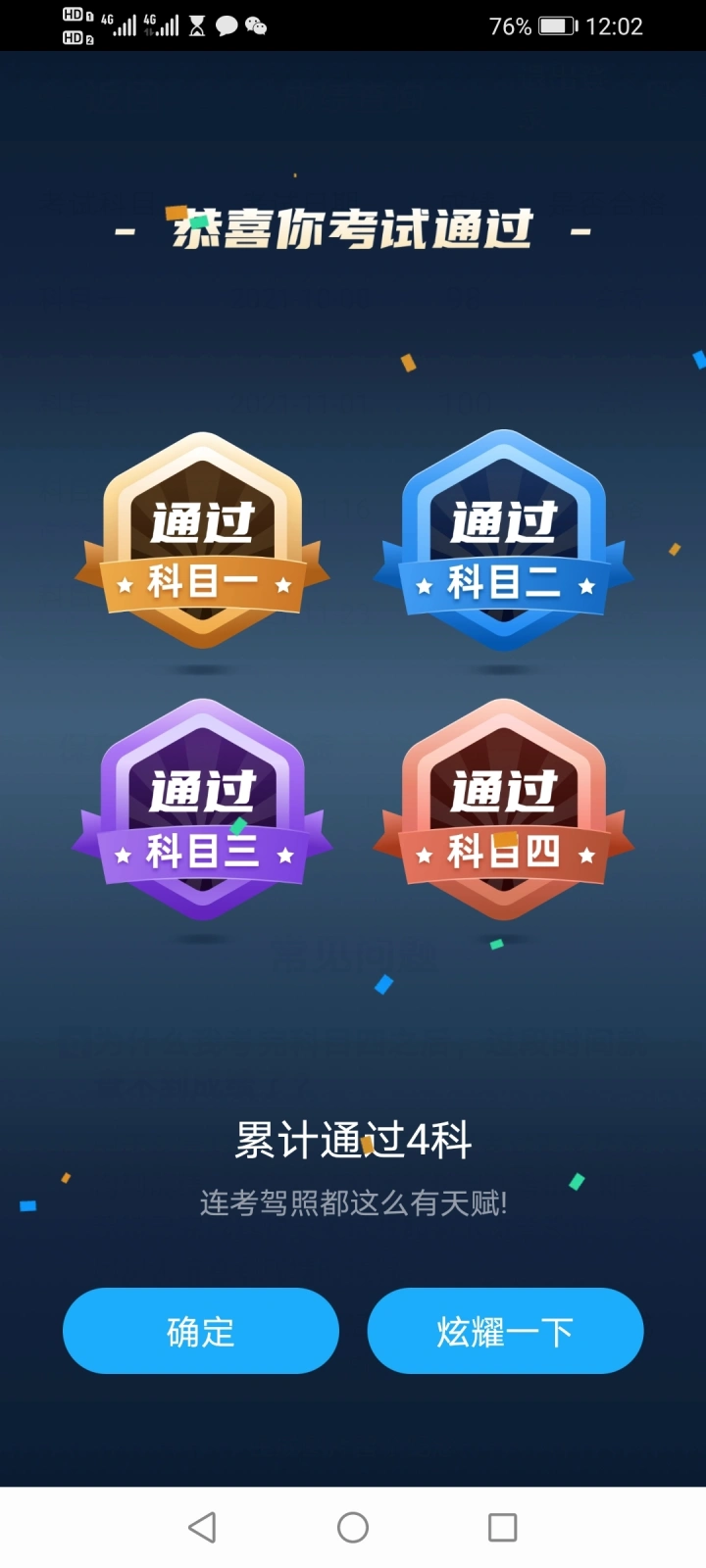706x1568 pixels.
Task: Open the recent apps overview
Action: click(503, 1527)
